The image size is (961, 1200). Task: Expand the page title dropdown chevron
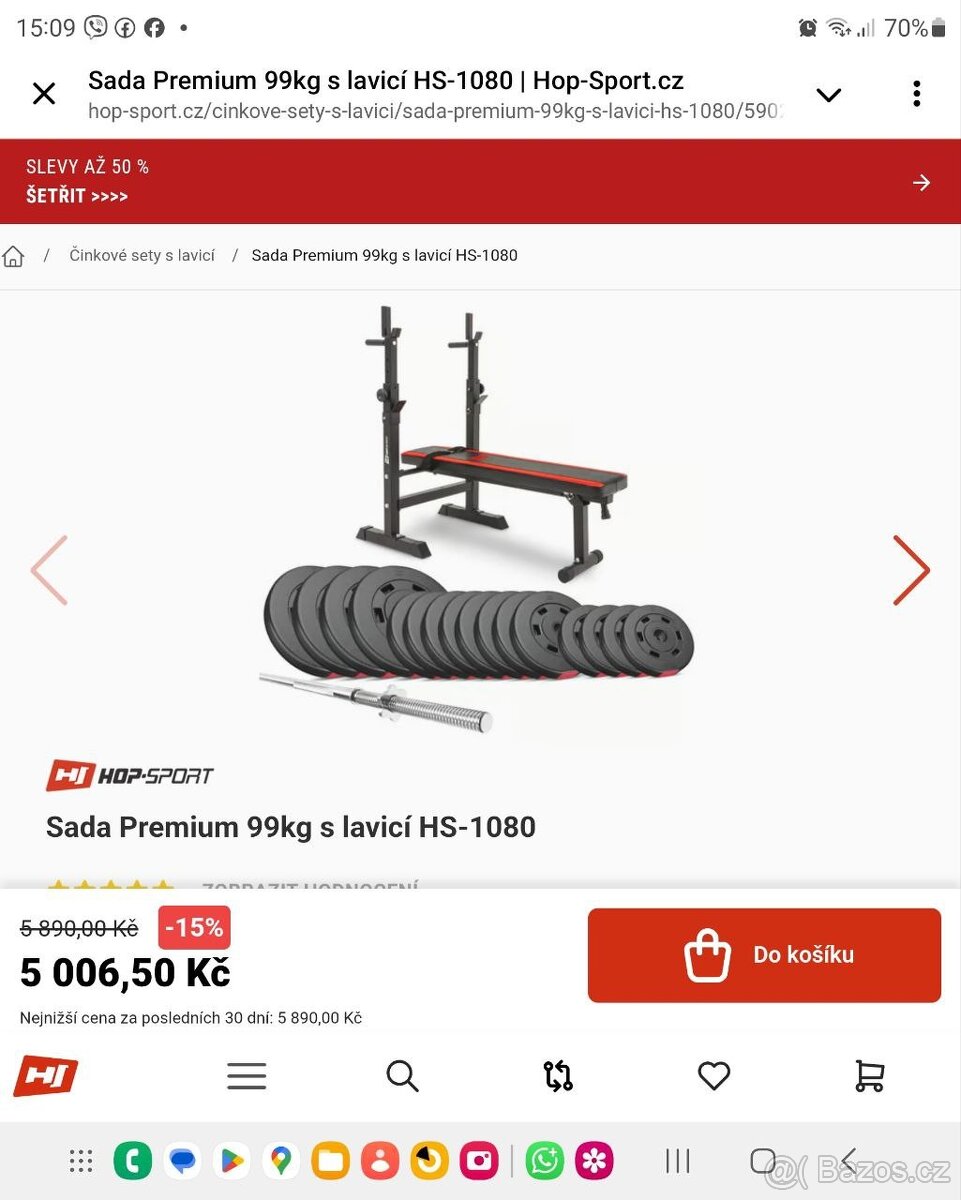tap(828, 93)
